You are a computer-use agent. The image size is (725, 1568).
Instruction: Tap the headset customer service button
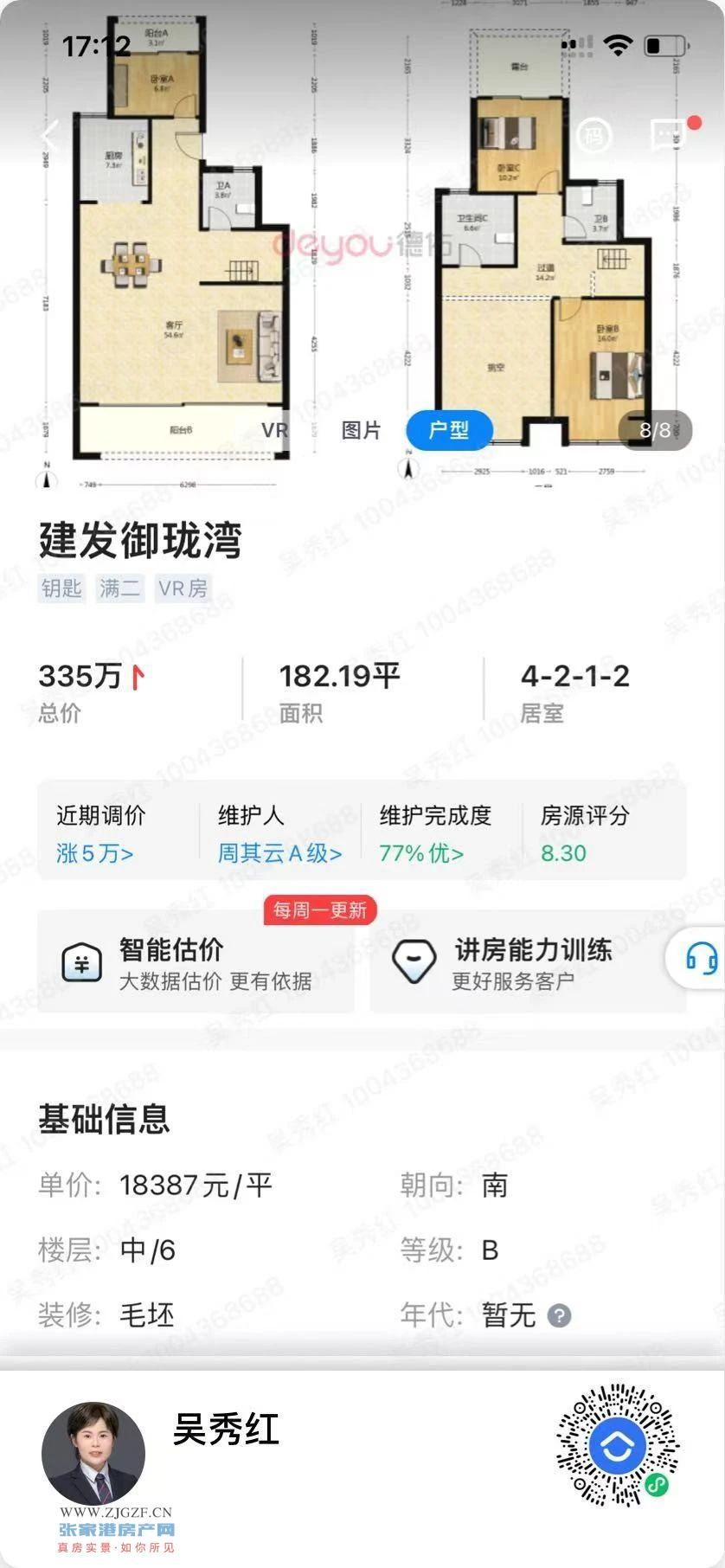[700, 958]
